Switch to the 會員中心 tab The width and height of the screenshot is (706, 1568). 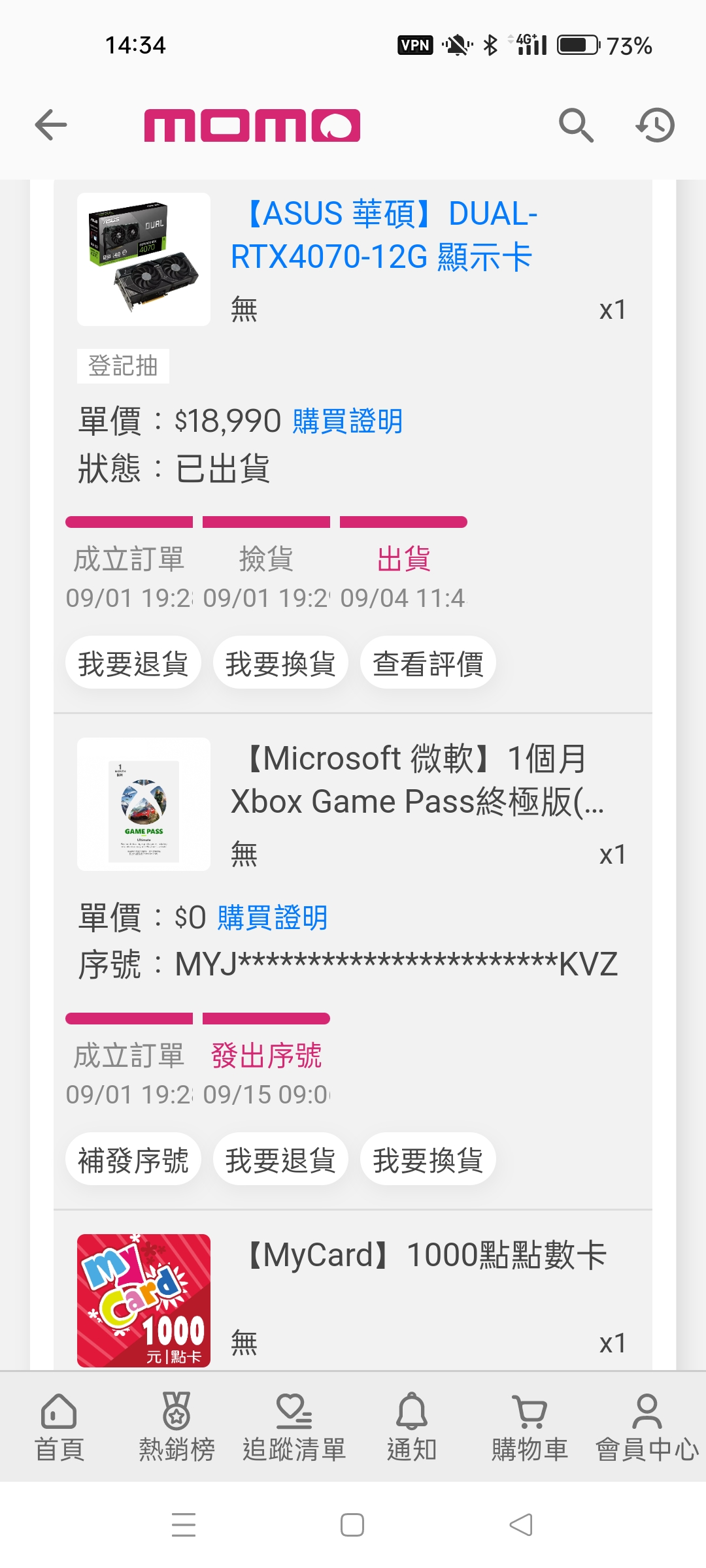pyautogui.click(x=647, y=1428)
